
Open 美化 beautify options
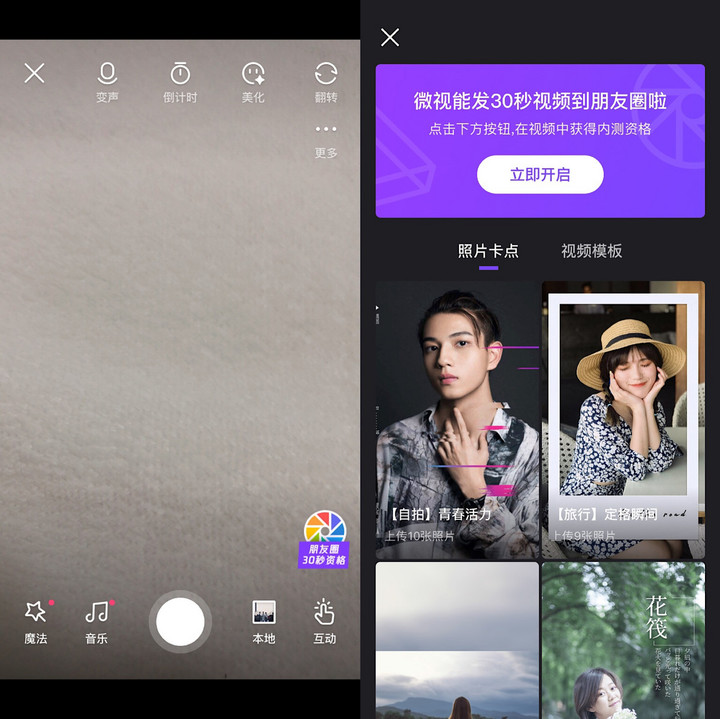(253, 80)
